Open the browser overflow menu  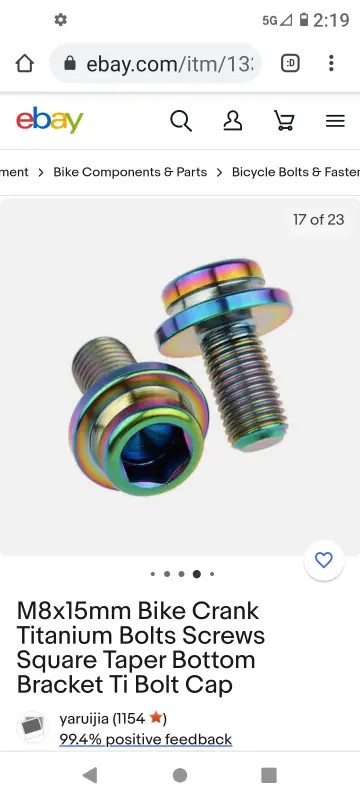[331, 64]
